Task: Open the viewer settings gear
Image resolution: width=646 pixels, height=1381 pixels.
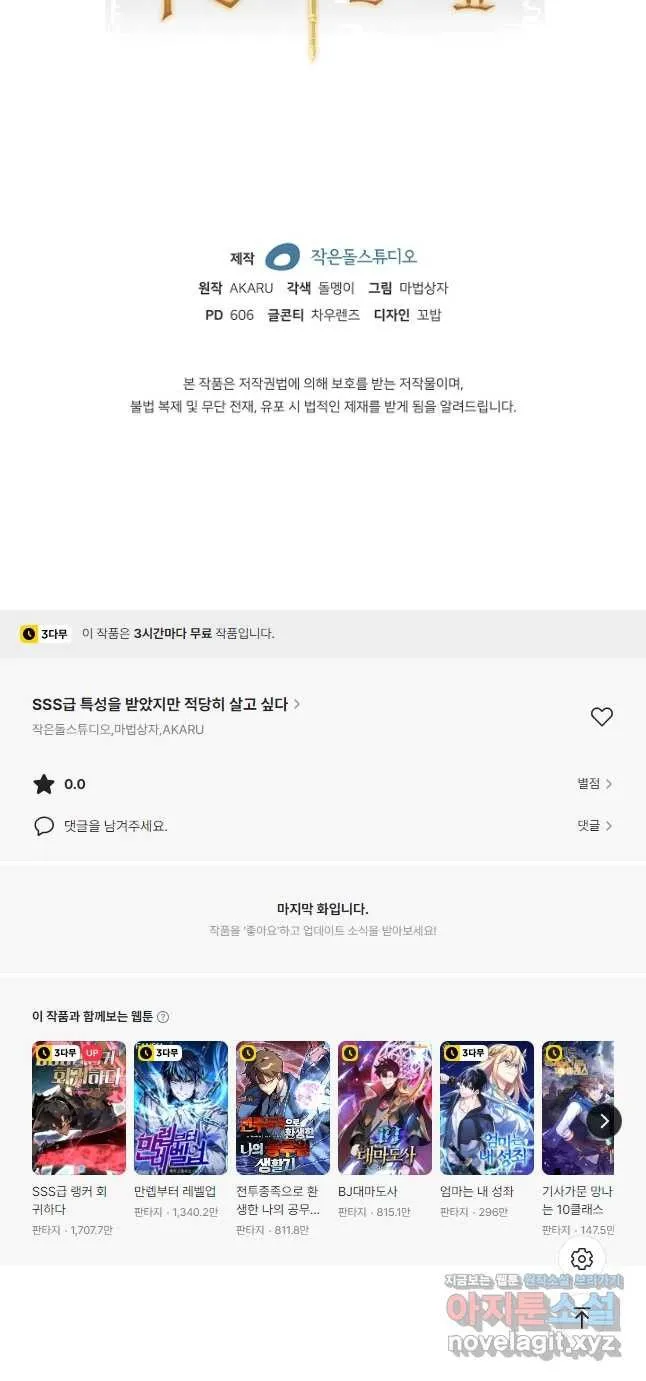Action: click(582, 1259)
